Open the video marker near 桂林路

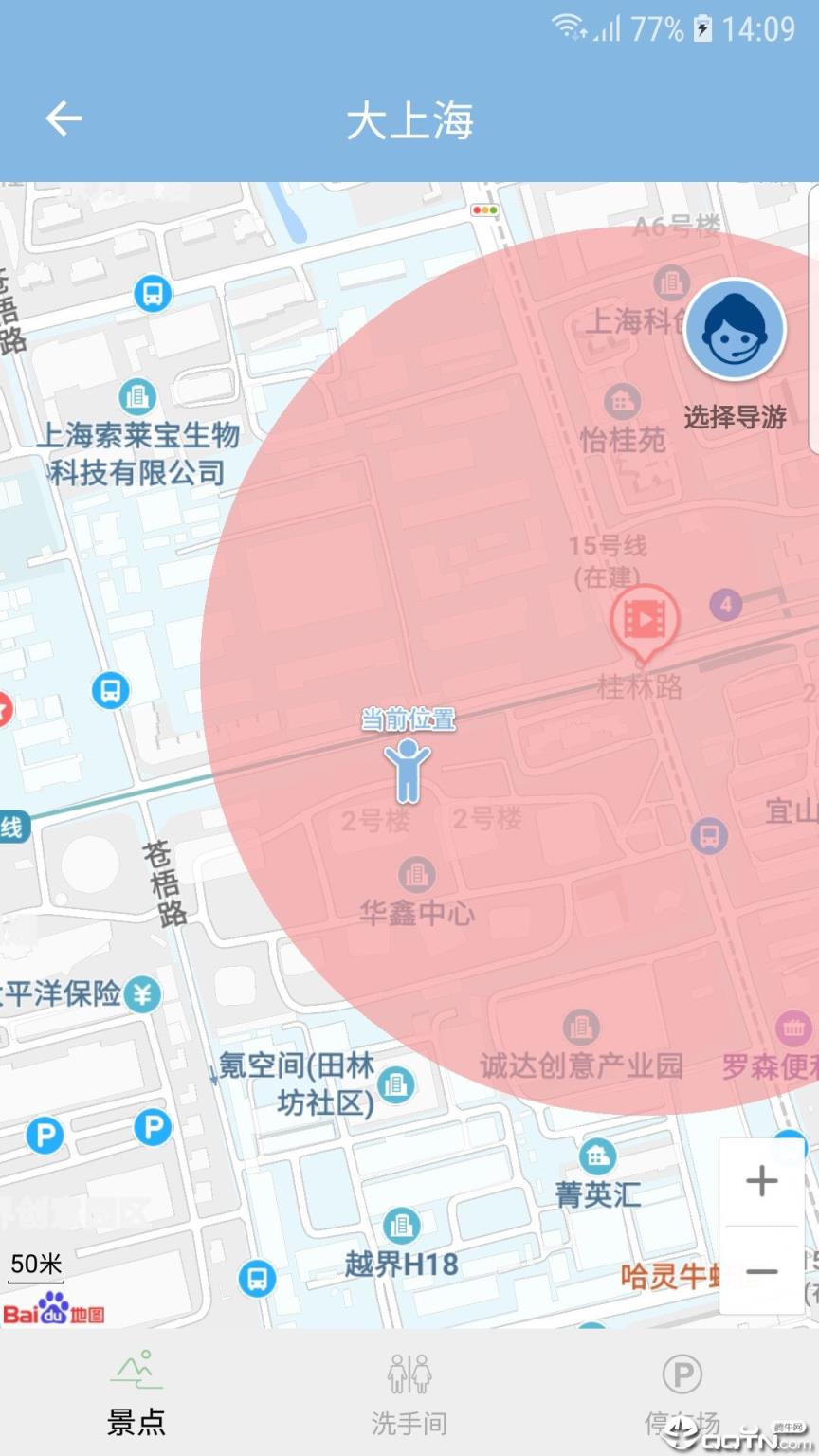[x=646, y=618]
